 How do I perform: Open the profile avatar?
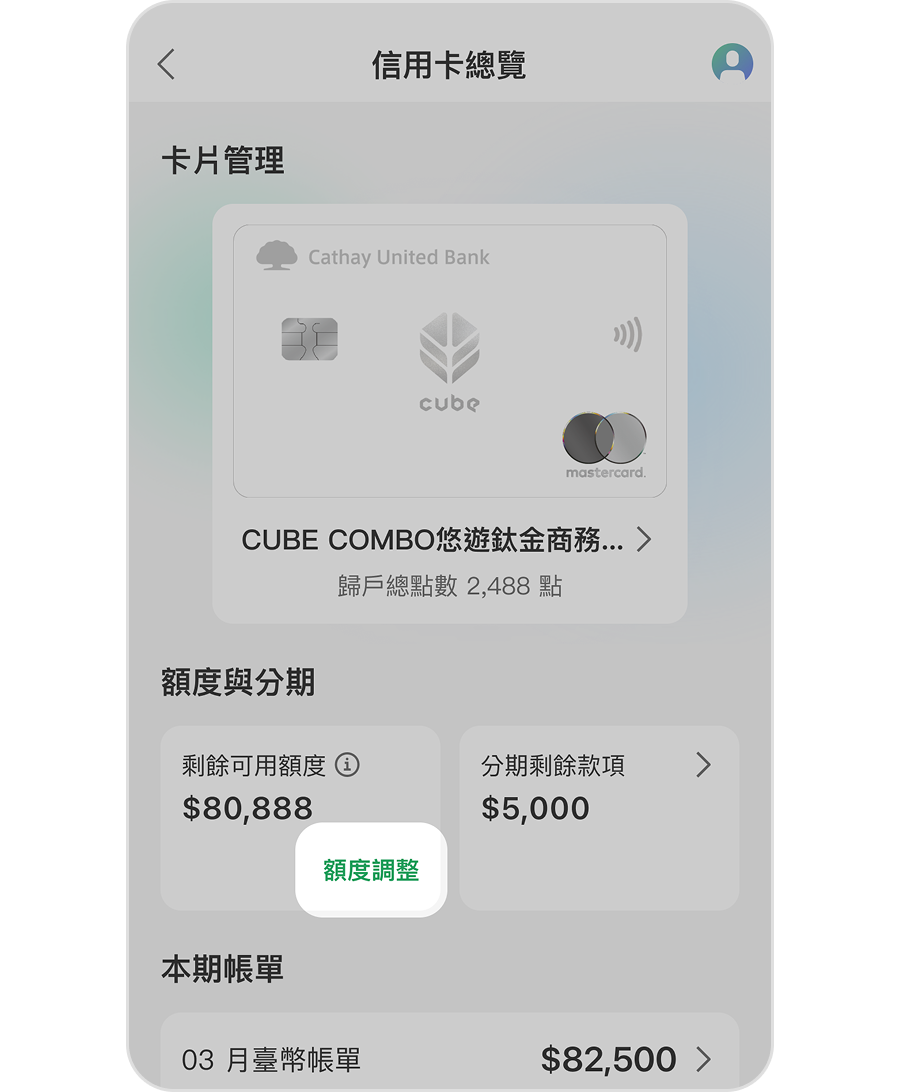coord(732,64)
